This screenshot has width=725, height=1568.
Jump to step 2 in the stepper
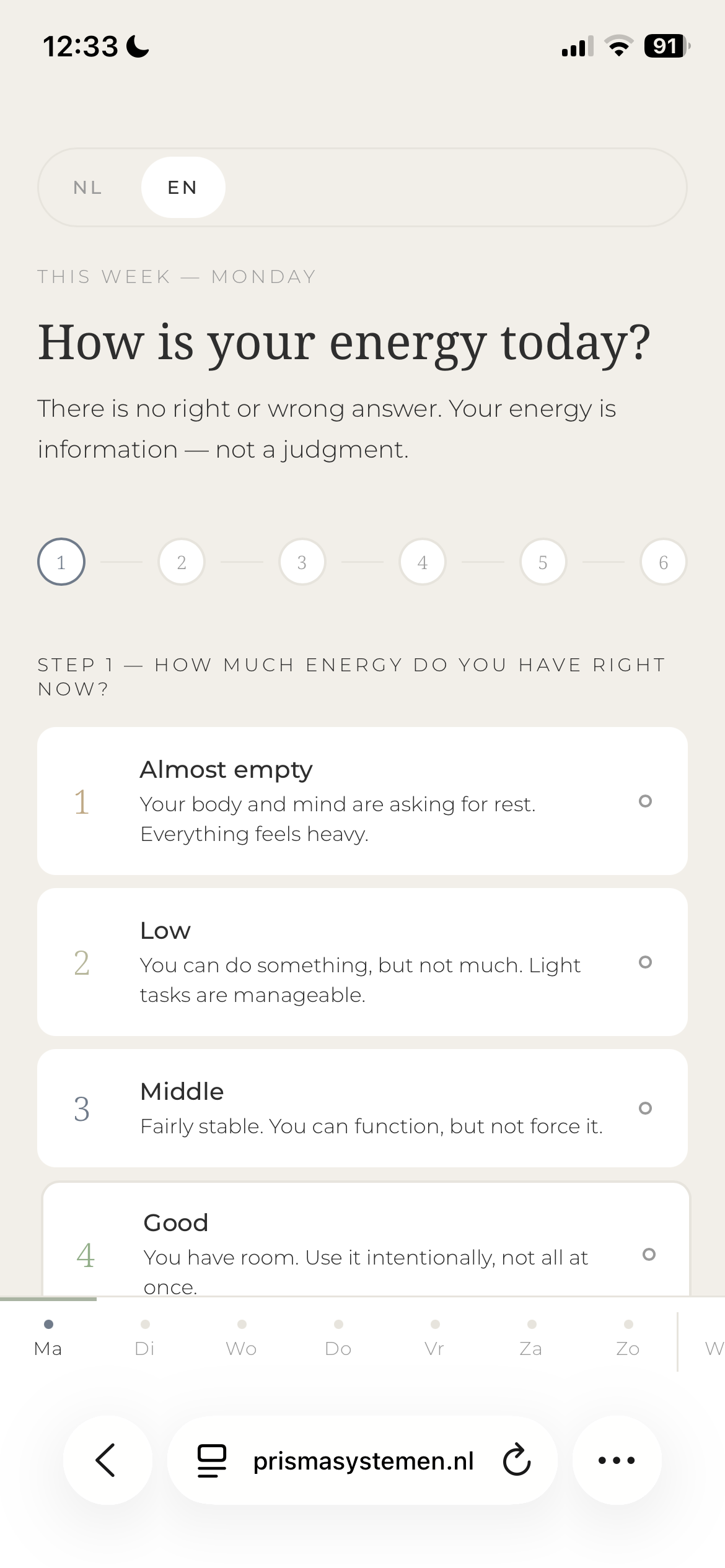pyautogui.click(x=182, y=562)
